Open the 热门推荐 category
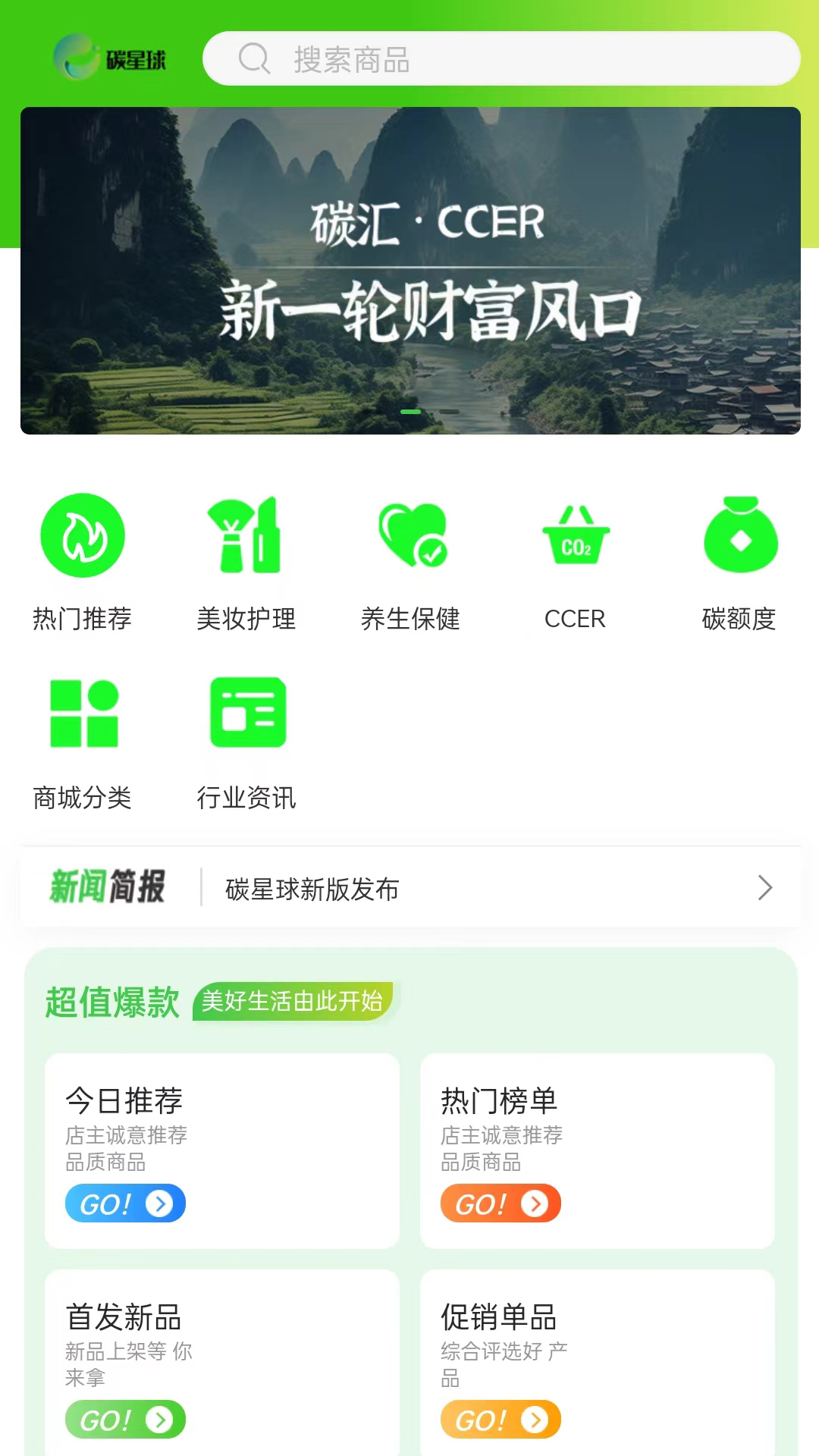Image resolution: width=819 pixels, height=1456 pixels. pos(83,562)
